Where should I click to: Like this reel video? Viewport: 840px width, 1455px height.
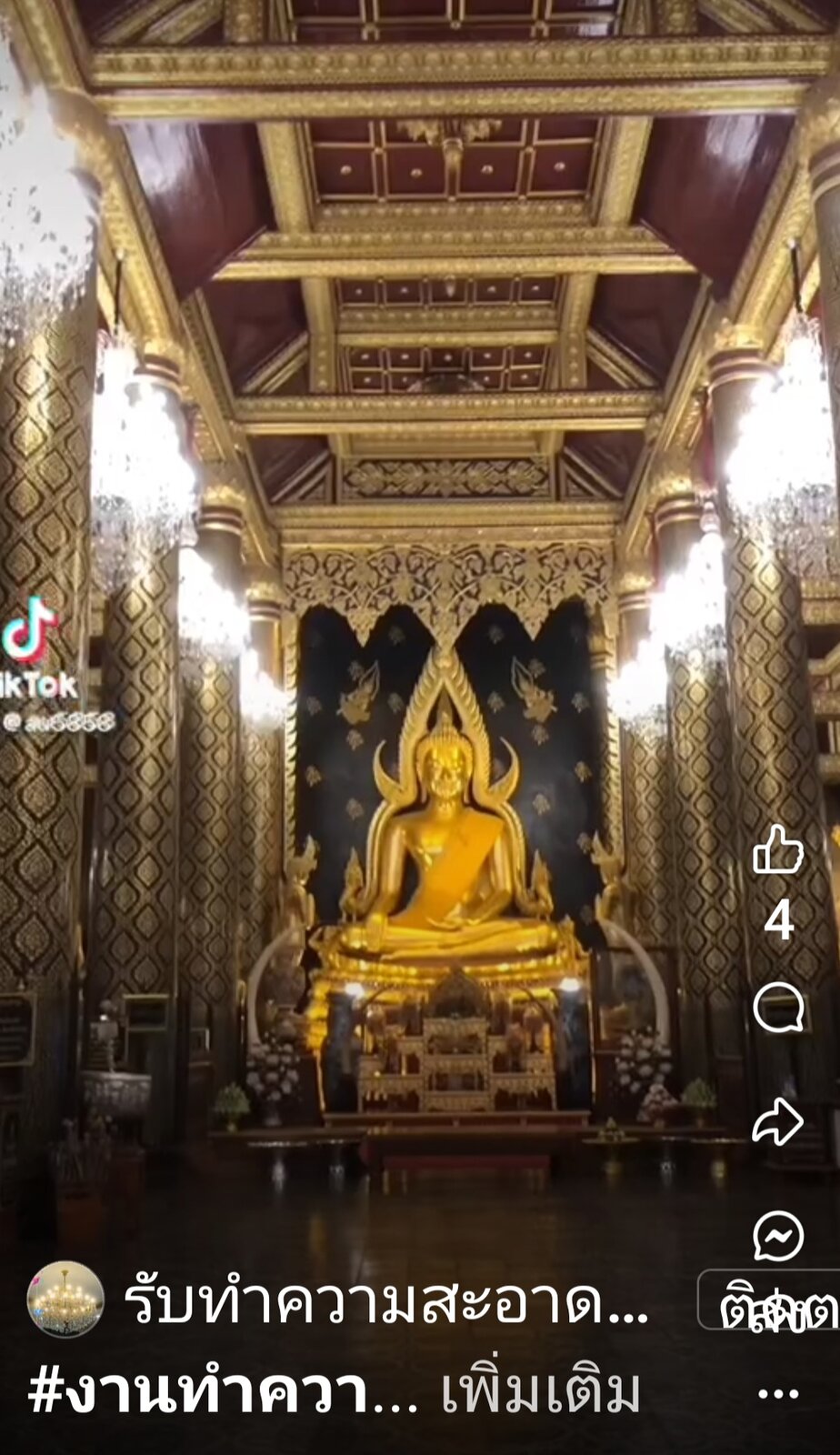(778, 850)
